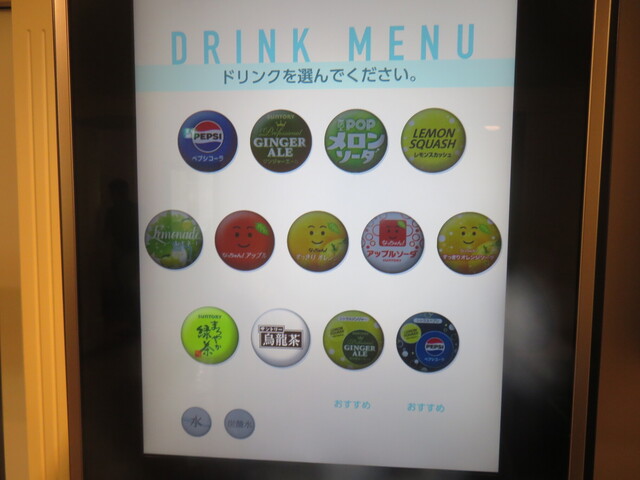
Task: Dispense carbonated water (炭酸水)
Action: 240,423
